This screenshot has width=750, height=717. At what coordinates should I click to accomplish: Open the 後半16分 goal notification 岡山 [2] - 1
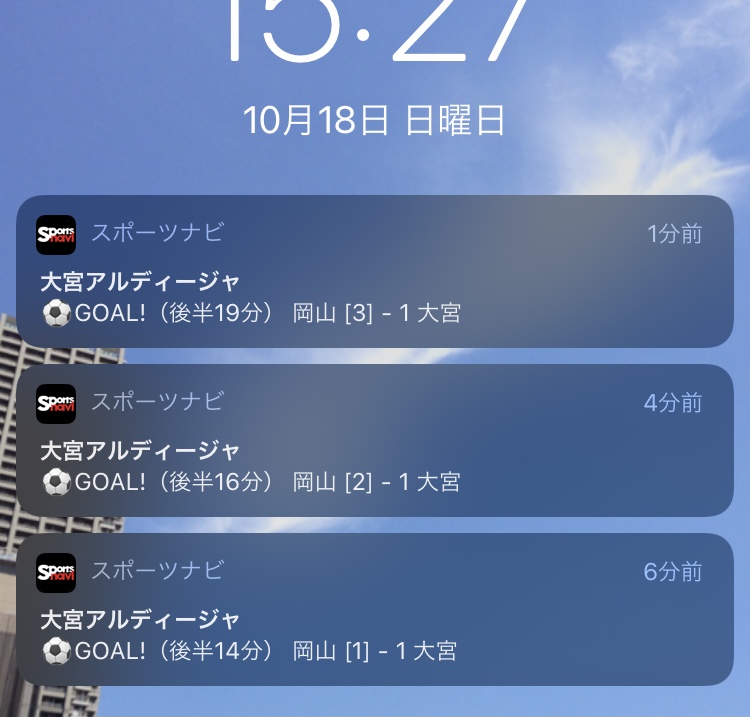[375, 441]
